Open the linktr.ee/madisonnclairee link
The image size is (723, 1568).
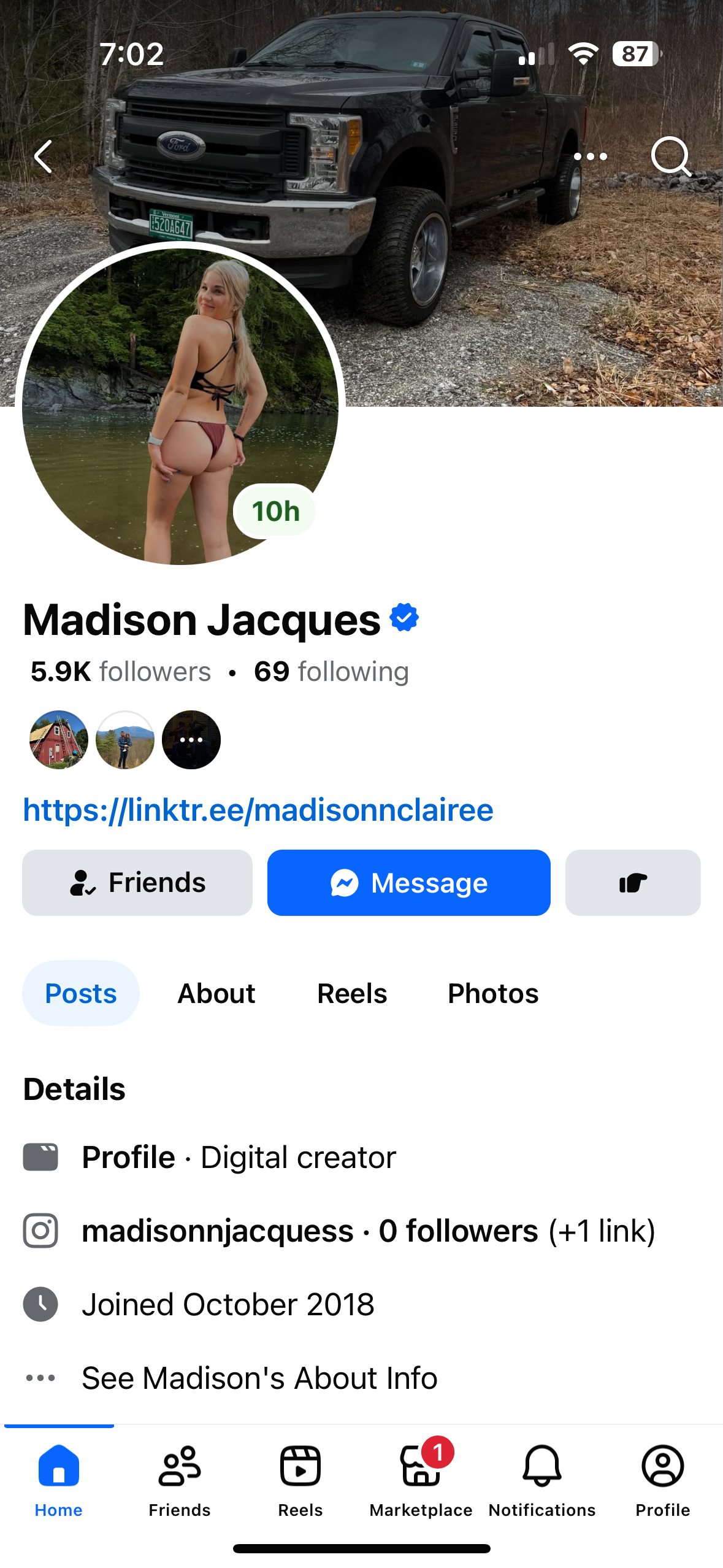click(x=258, y=810)
